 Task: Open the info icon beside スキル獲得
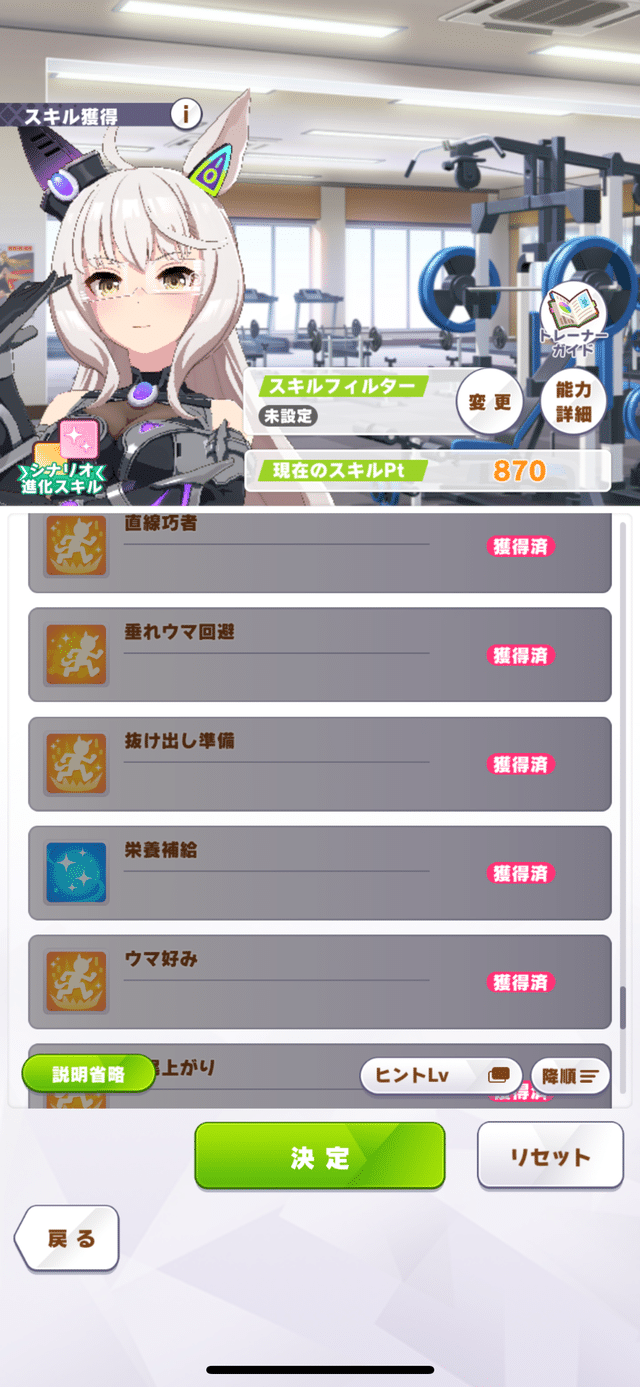[186, 114]
